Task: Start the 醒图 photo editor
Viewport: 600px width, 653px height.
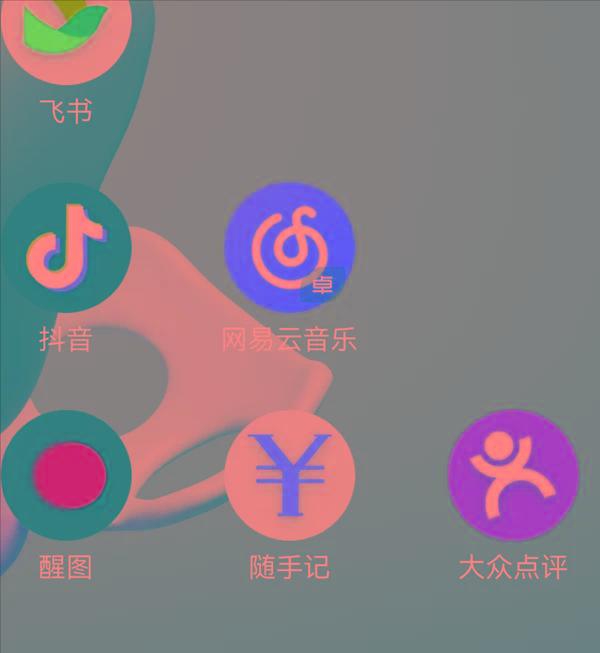Action: point(66,475)
